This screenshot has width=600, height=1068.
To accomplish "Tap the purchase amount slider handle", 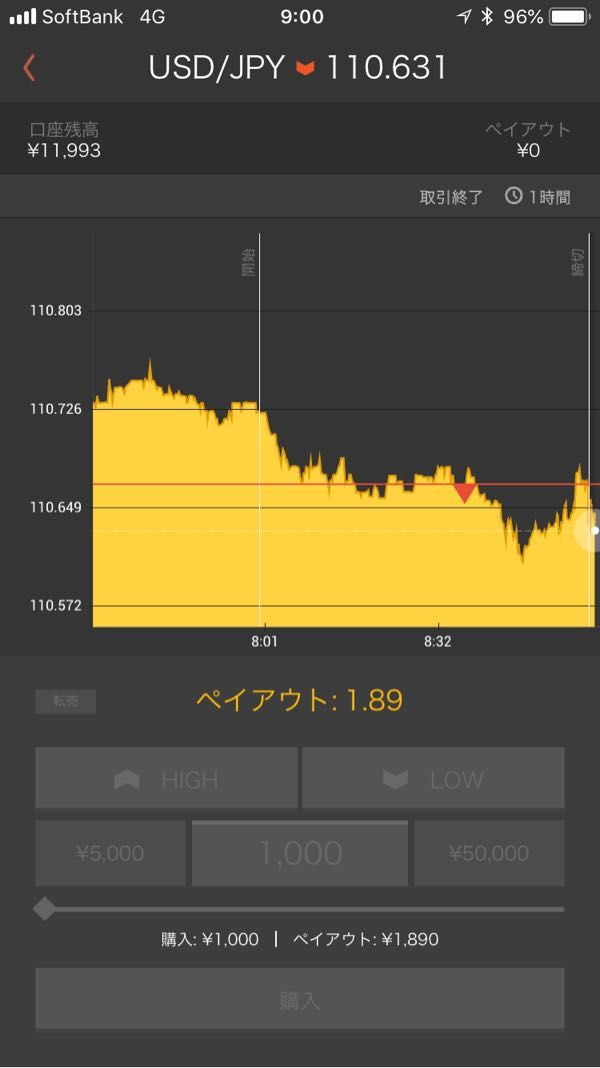I will click(44, 909).
